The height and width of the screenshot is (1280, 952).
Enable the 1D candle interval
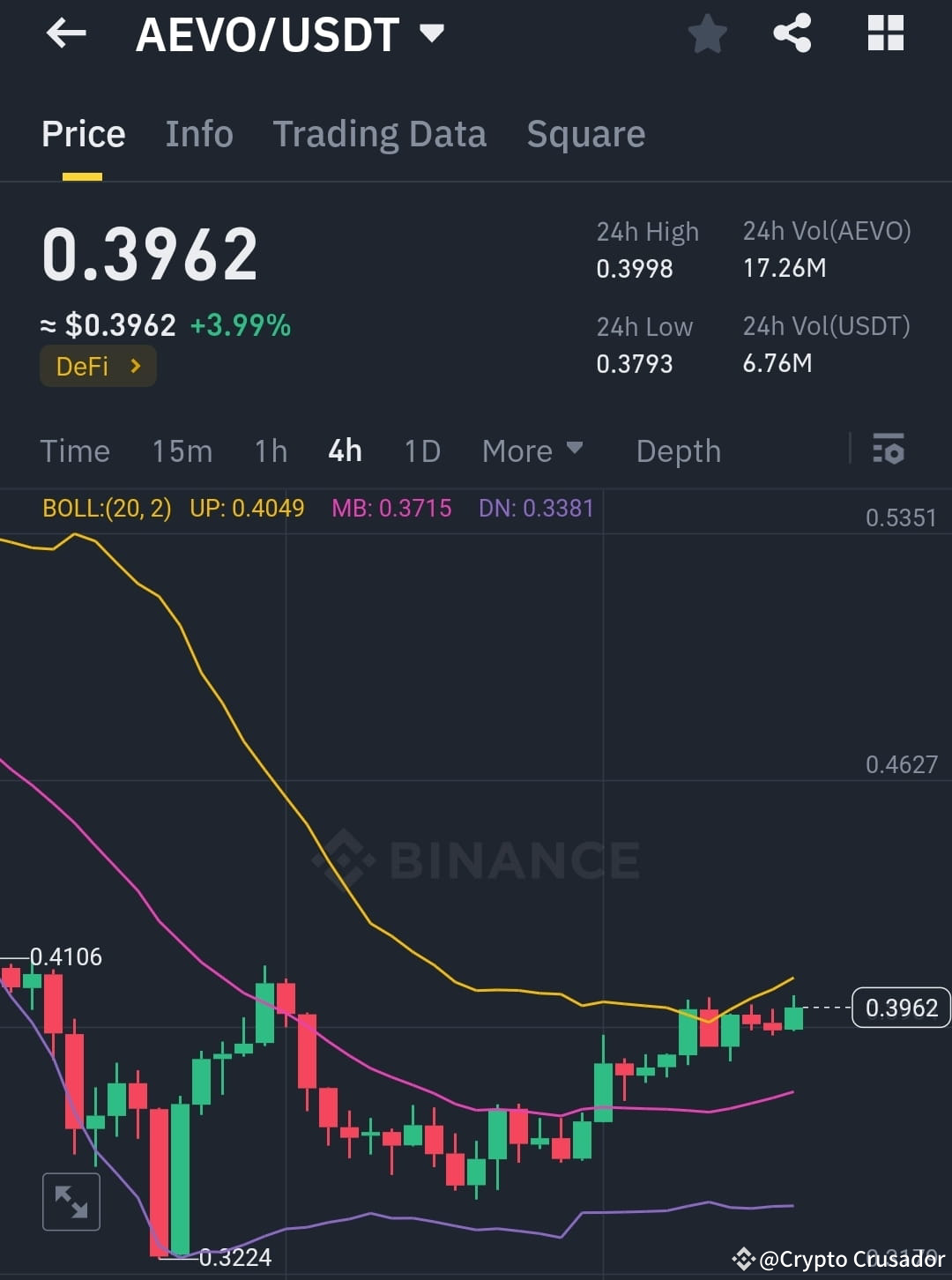421,450
